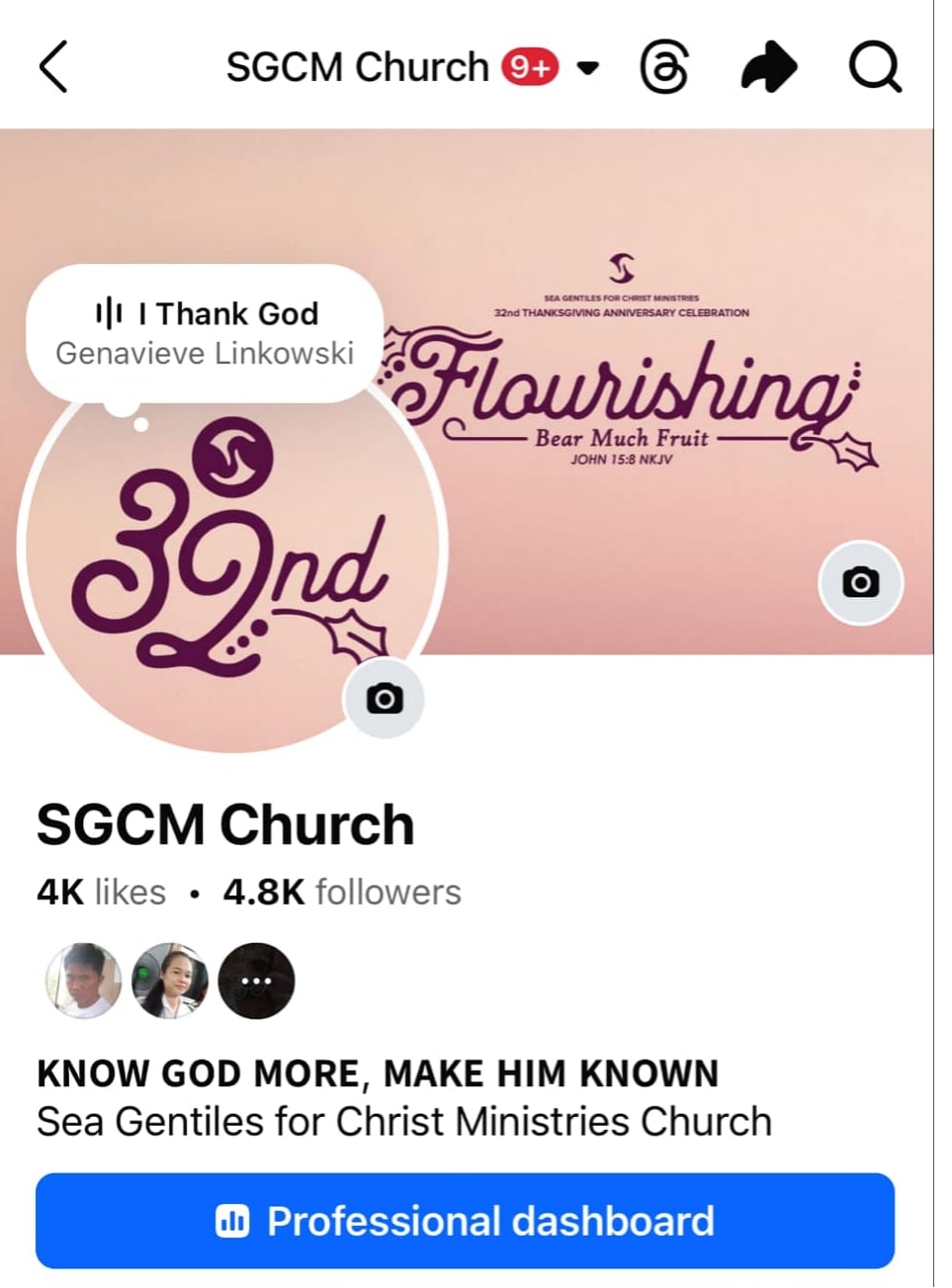952x1288 pixels.
Task: Expand the SGCM Church profile switcher dropdown
Action: coord(588,68)
